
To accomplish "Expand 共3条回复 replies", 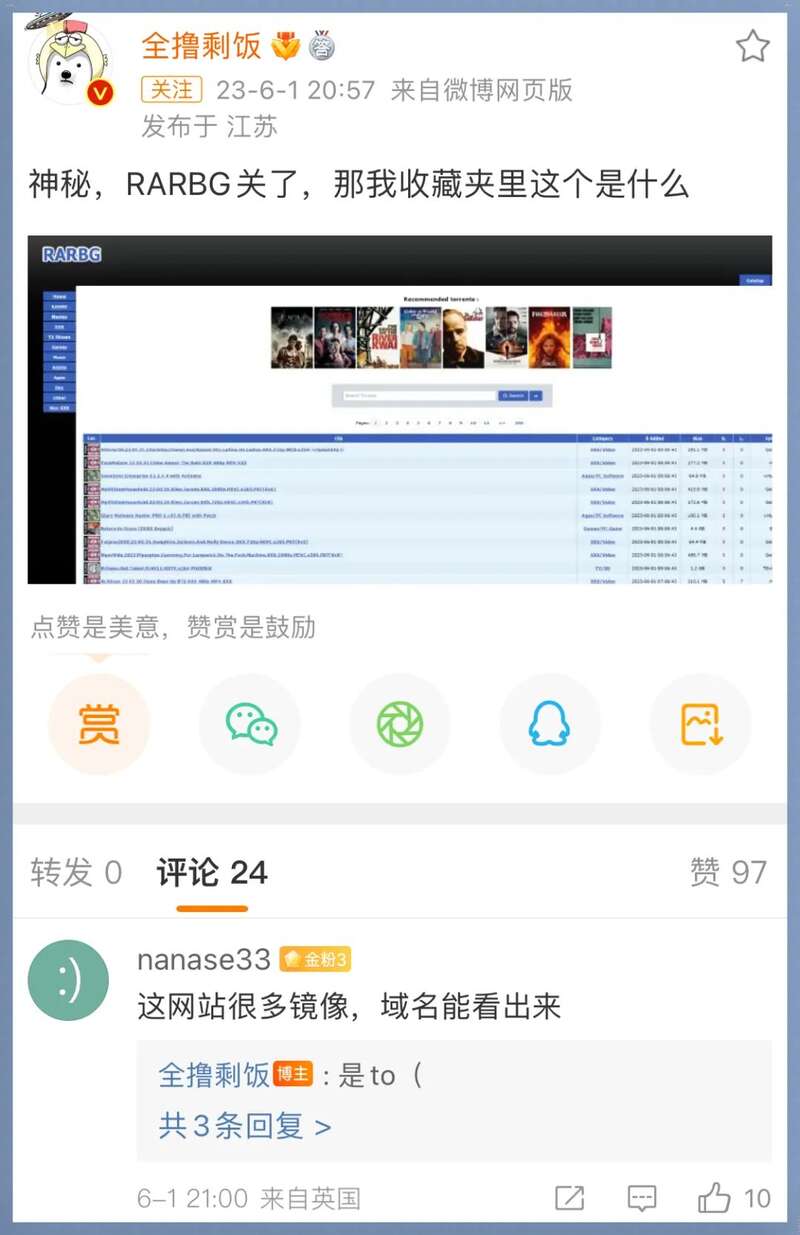I will (245, 1127).
